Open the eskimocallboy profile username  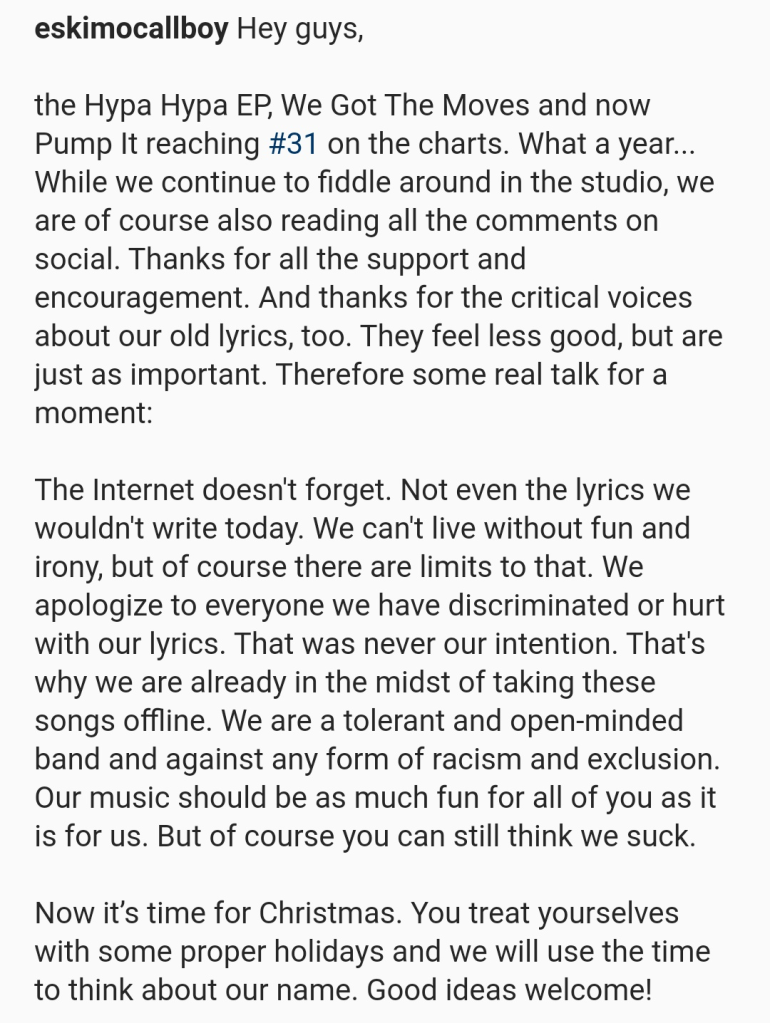click(x=131, y=29)
